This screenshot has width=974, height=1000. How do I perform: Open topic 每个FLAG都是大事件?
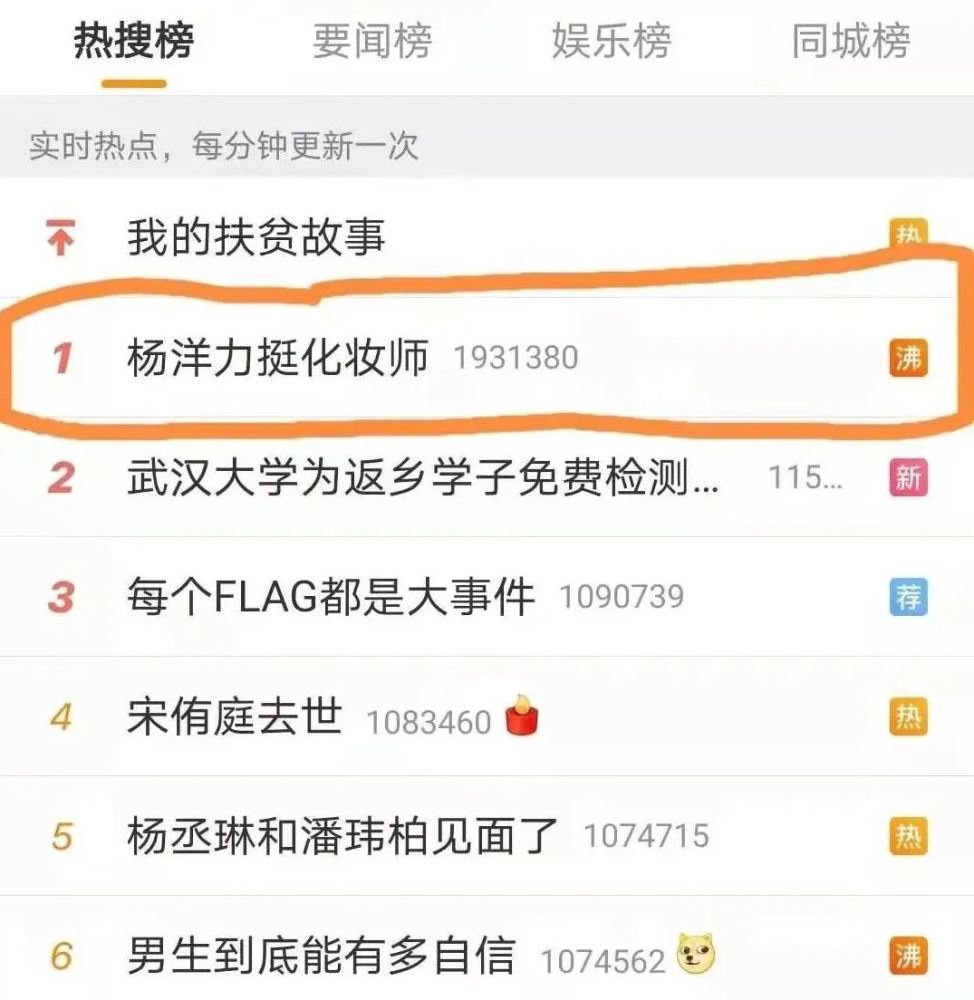[331, 597]
